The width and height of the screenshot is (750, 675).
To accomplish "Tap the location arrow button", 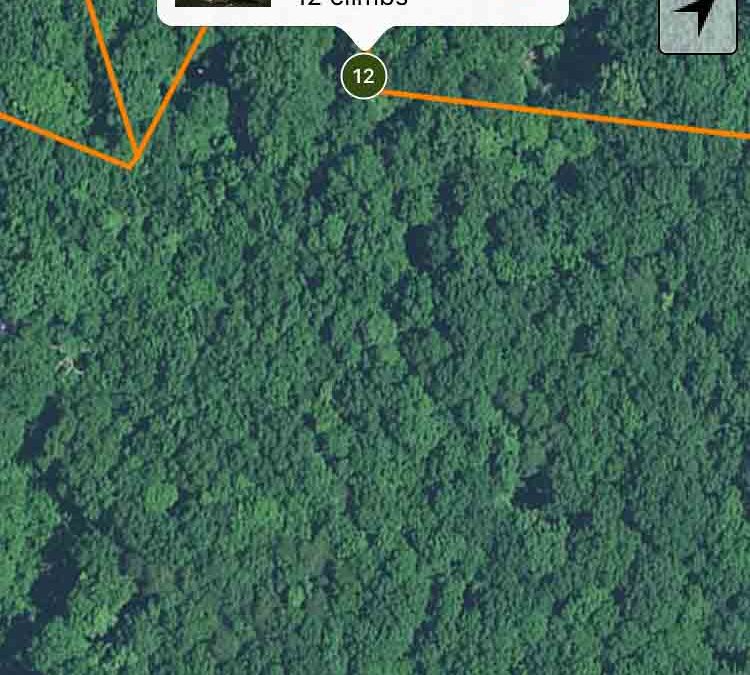I will [698, 20].
